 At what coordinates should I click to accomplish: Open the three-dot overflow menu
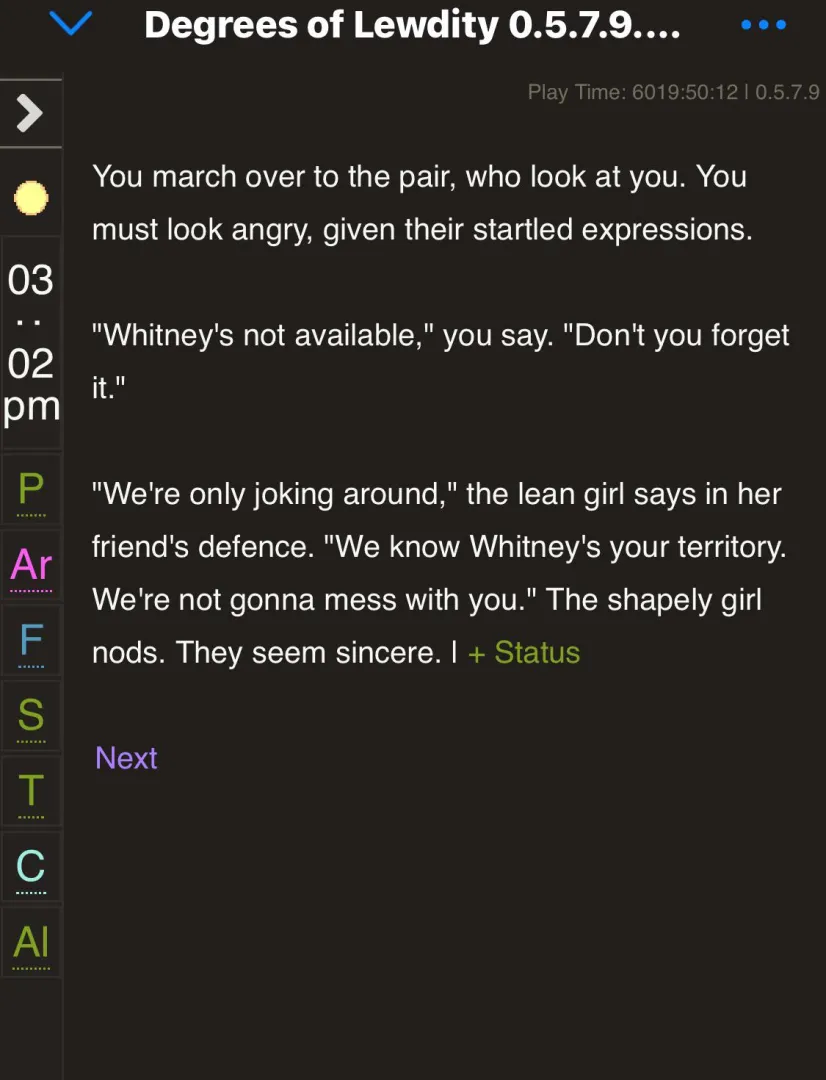click(764, 25)
